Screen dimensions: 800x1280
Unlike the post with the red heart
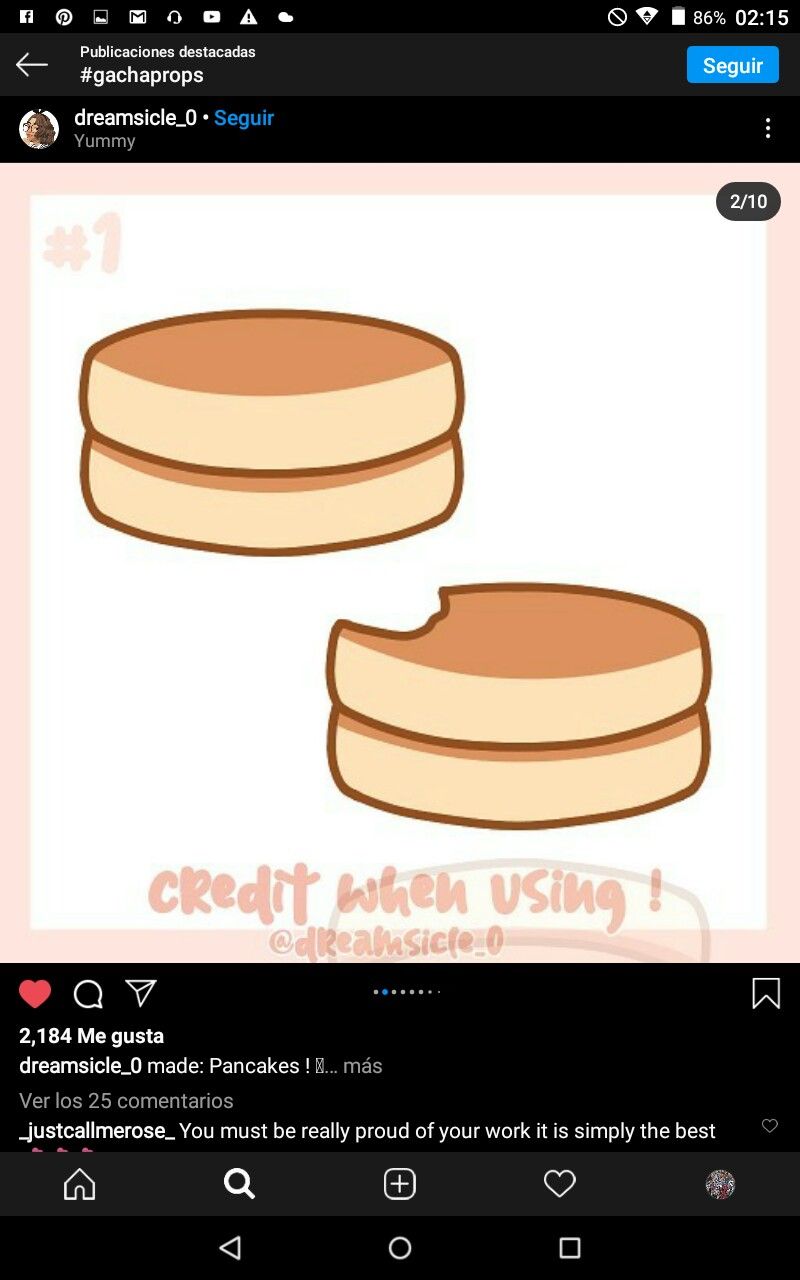pyautogui.click(x=35, y=993)
